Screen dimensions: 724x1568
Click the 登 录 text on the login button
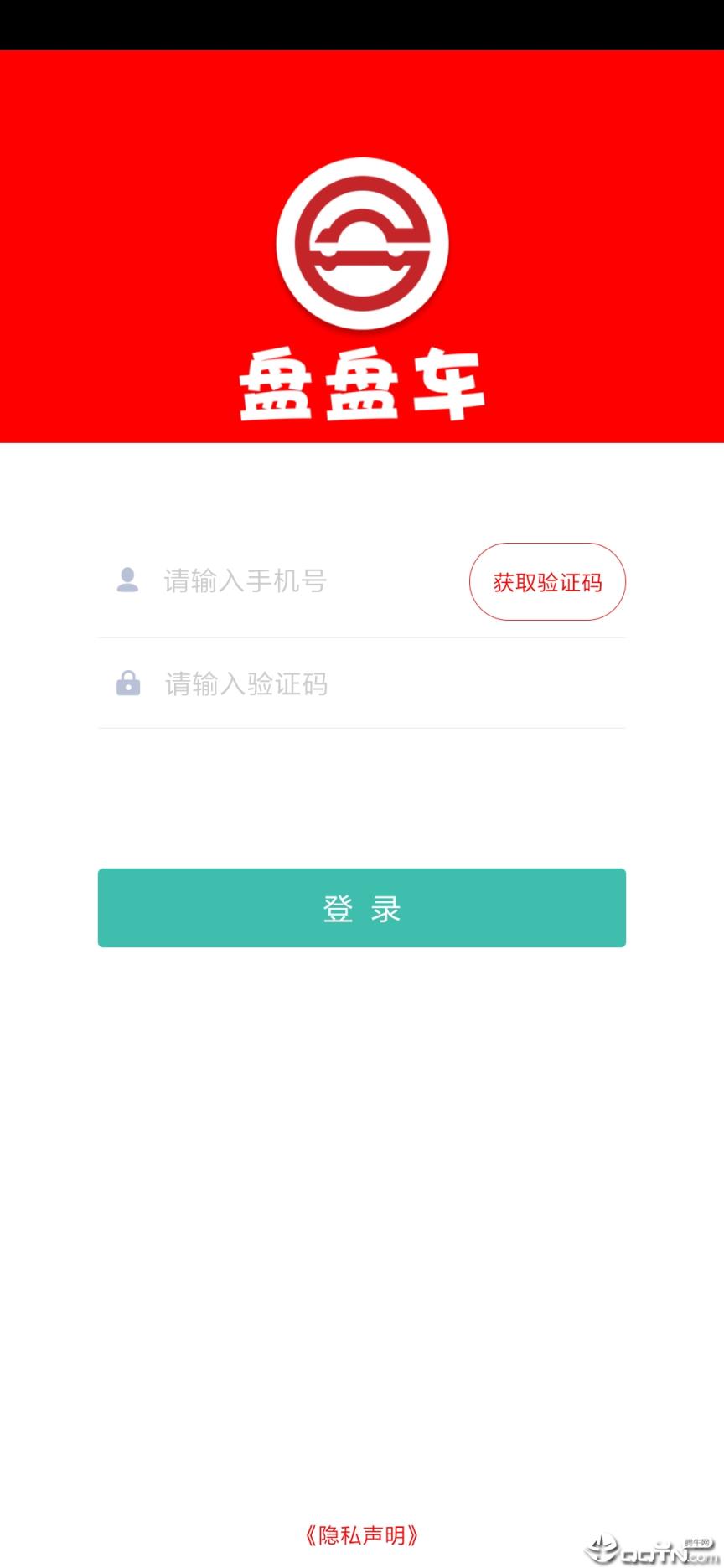tap(360, 908)
